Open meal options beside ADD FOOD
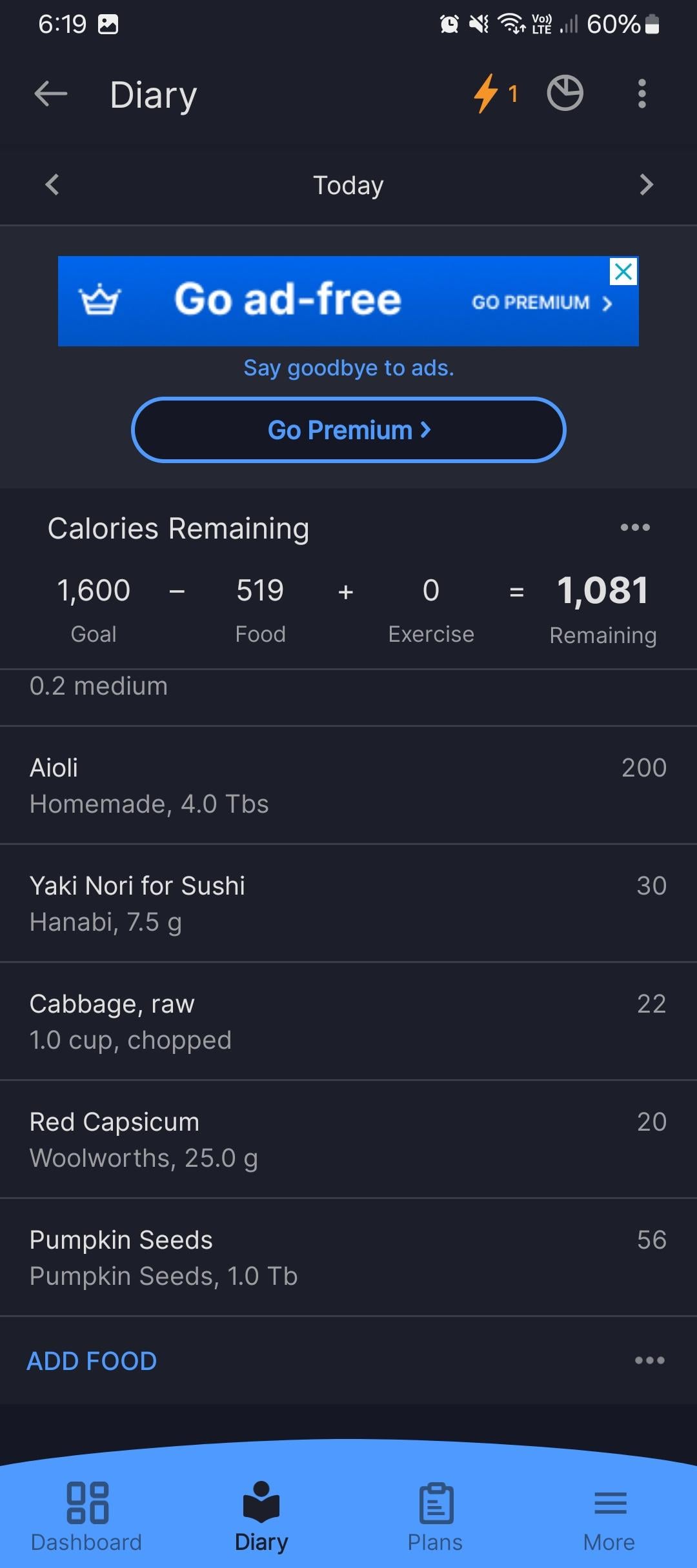This screenshot has height=1568, width=697. (x=649, y=1360)
